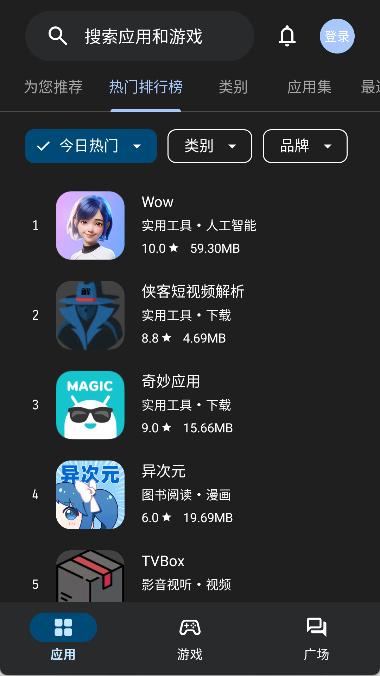Image resolution: width=380 pixels, height=676 pixels.
Task: Expand the 今日热门 filter dropdown
Action: pos(91,146)
